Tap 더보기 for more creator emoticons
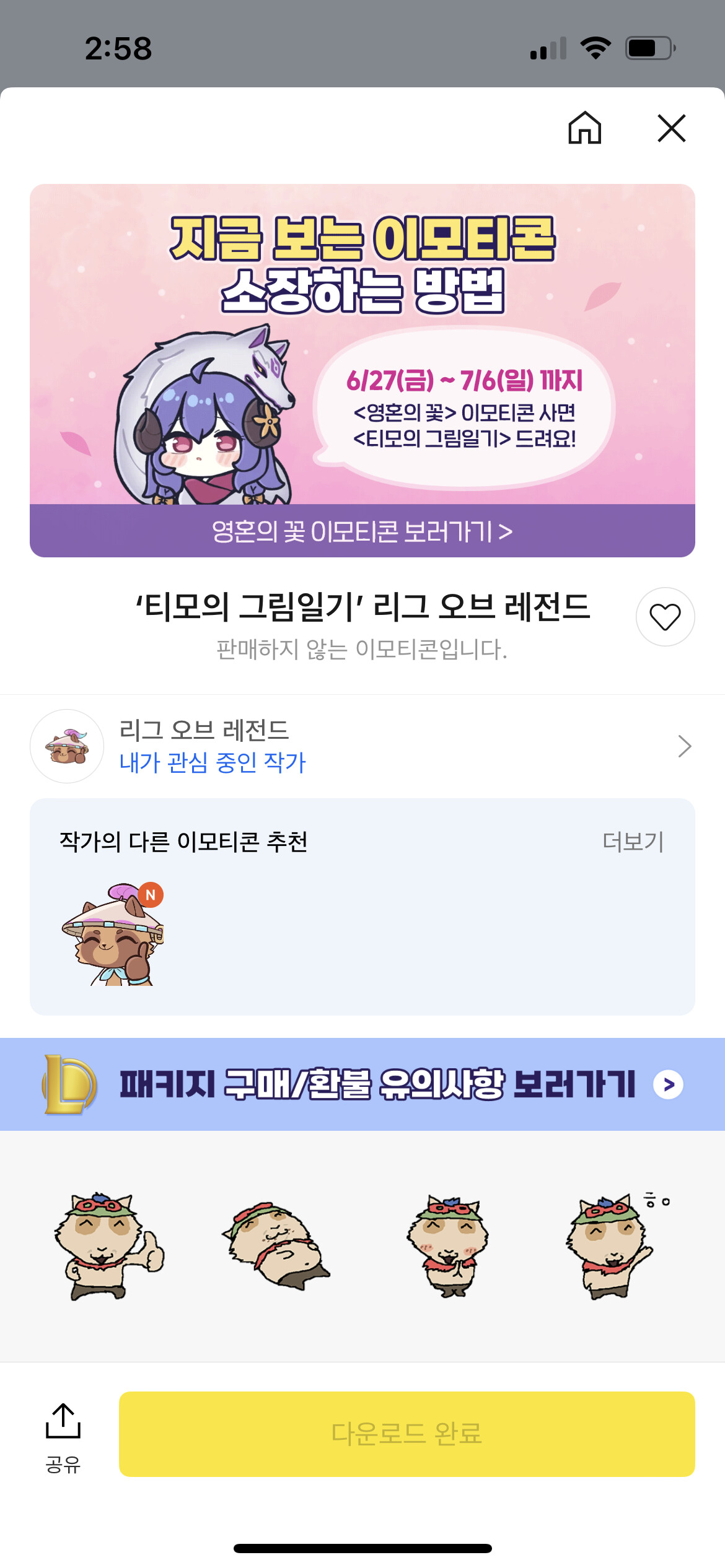Viewport: 725px width, 1568px height. [633, 842]
